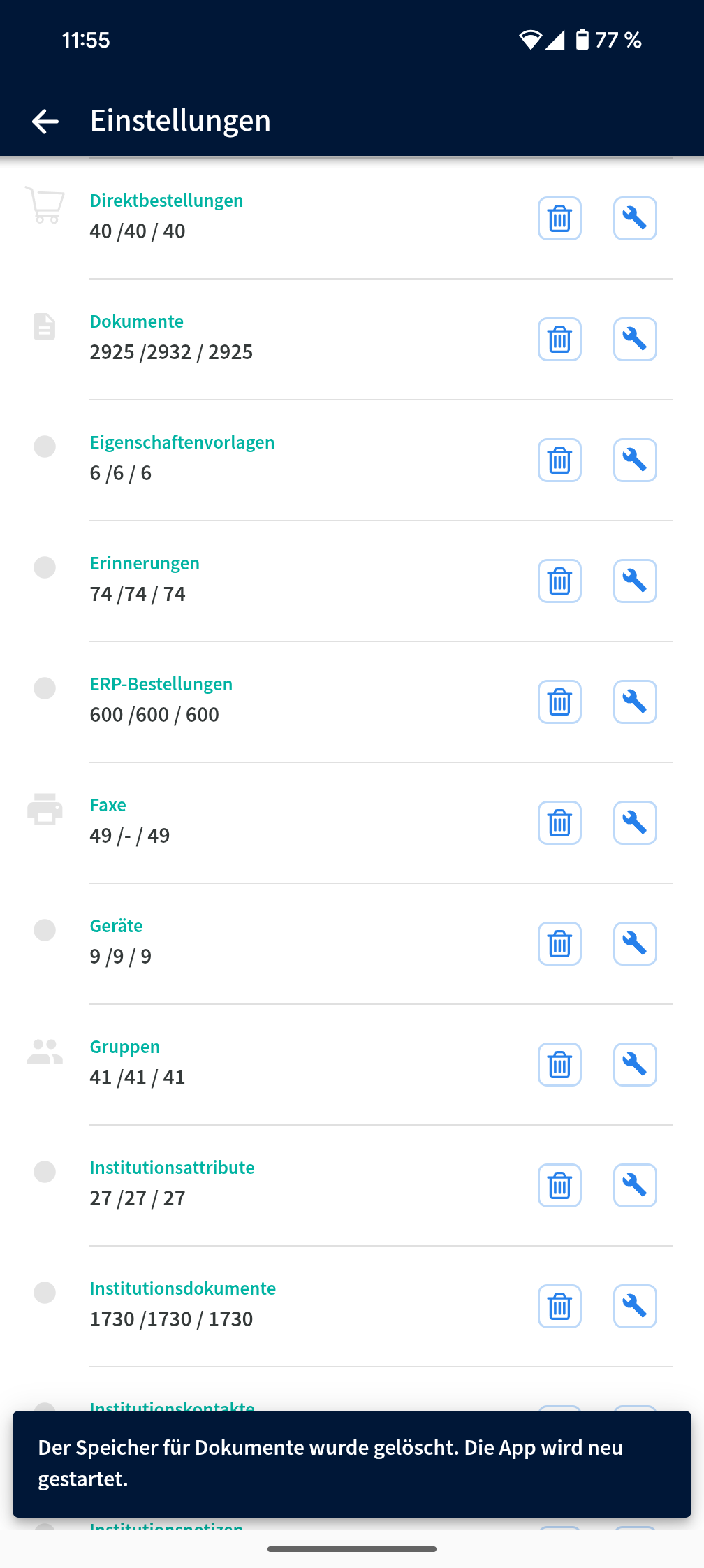Delete the Geräte storage
Screen dimensions: 704x1568
tap(559, 944)
